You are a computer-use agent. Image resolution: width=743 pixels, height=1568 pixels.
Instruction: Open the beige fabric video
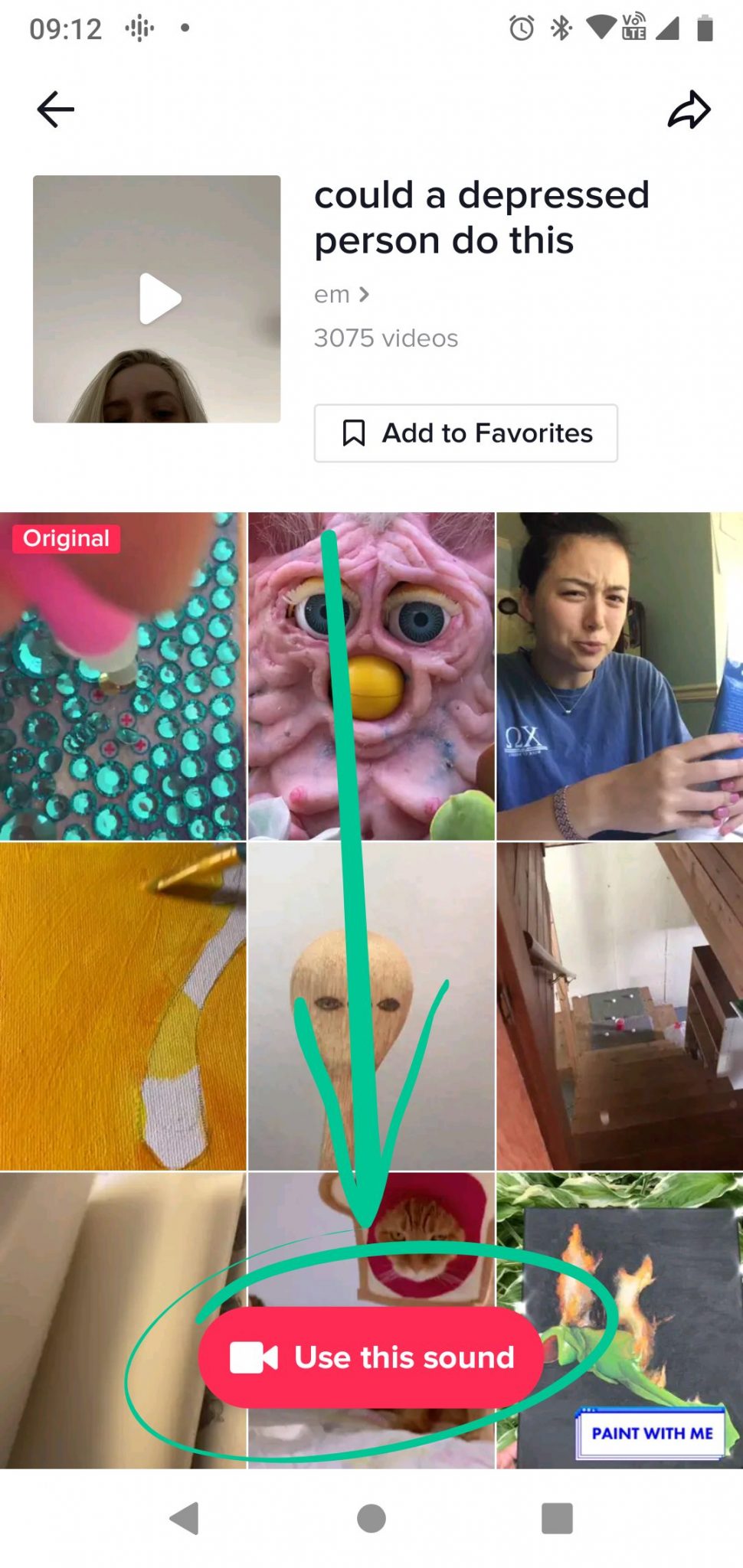point(123,1320)
